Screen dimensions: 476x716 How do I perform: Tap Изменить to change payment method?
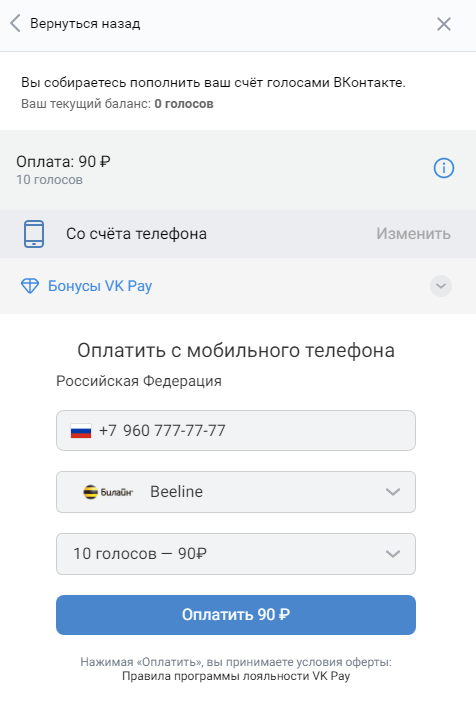[x=413, y=234]
